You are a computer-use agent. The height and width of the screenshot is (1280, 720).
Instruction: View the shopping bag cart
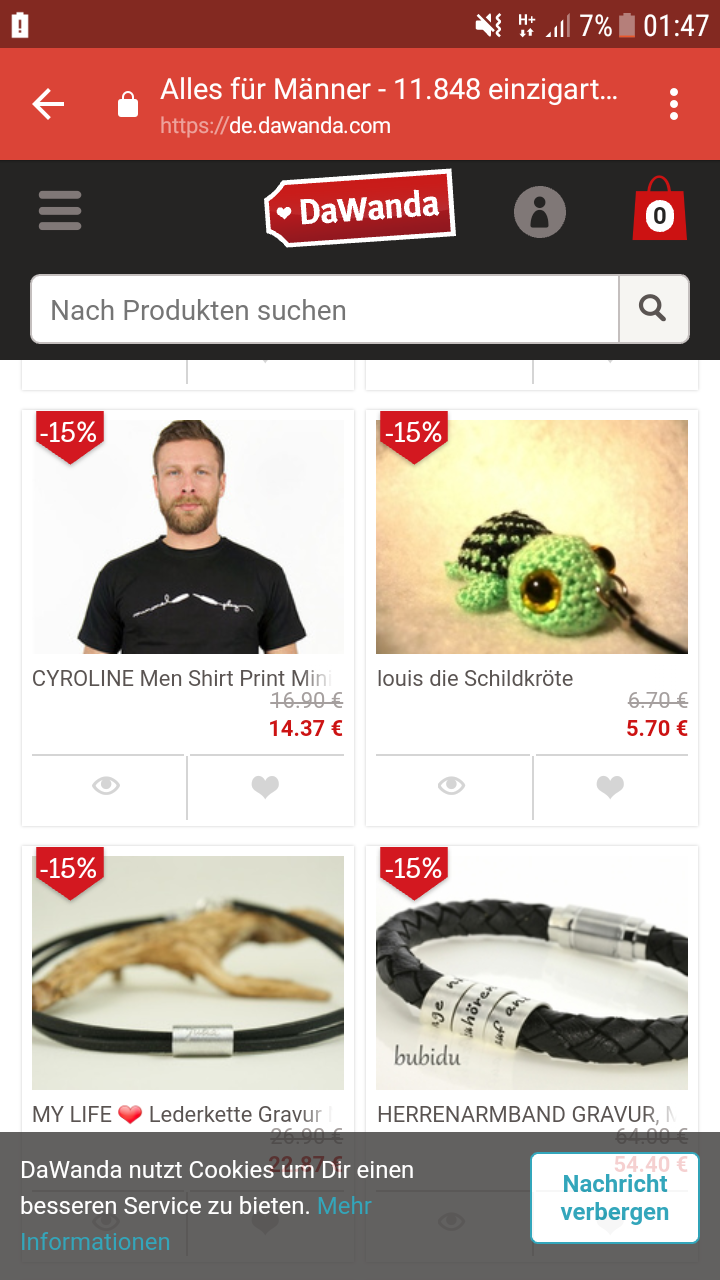click(x=659, y=210)
